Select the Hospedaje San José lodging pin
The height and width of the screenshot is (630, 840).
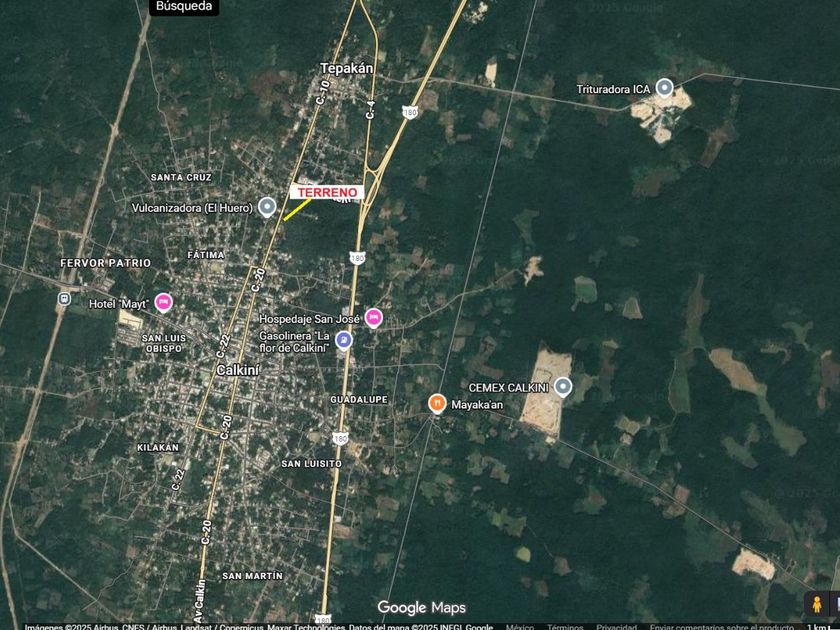[x=373, y=318]
